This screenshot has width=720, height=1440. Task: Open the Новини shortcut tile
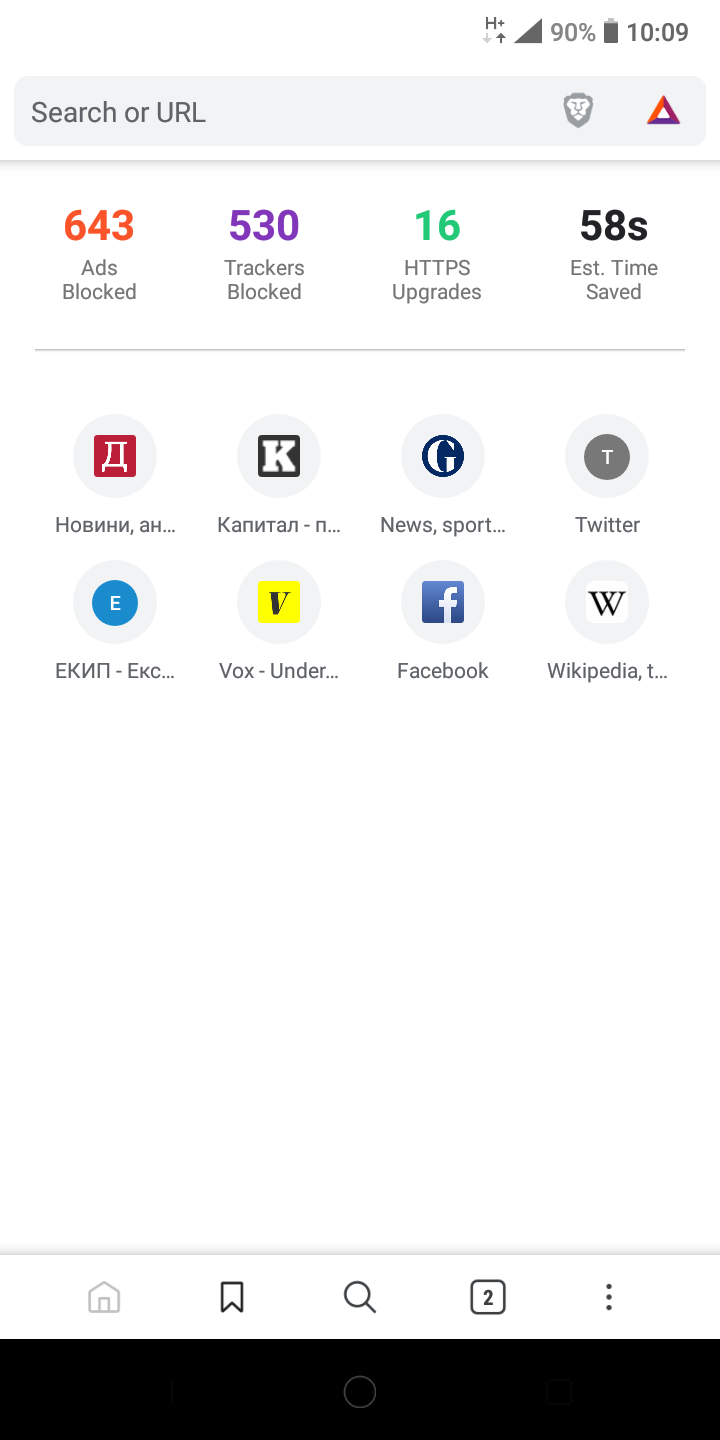click(114, 456)
